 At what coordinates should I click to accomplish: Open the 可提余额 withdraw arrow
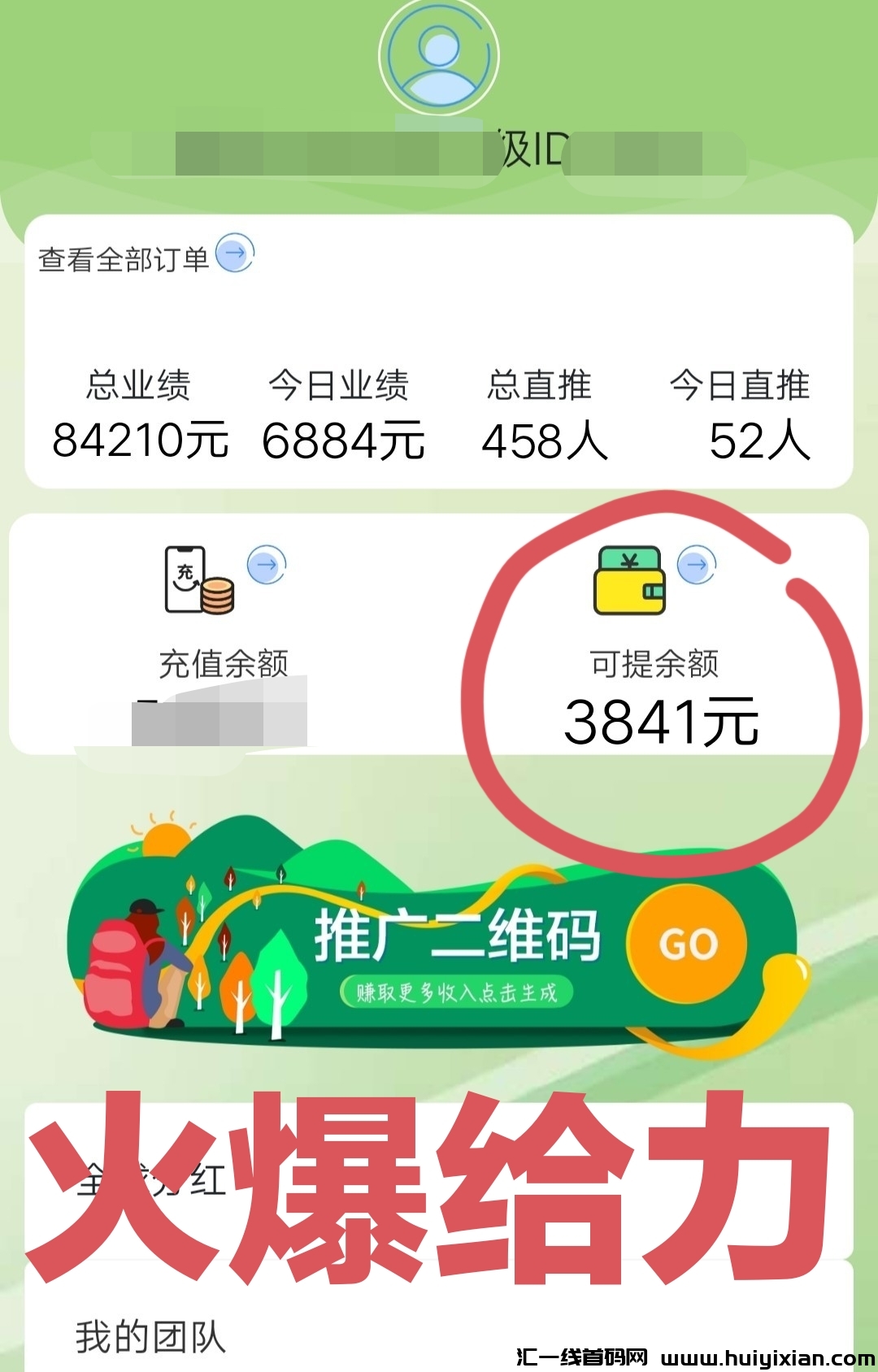[696, 564]
